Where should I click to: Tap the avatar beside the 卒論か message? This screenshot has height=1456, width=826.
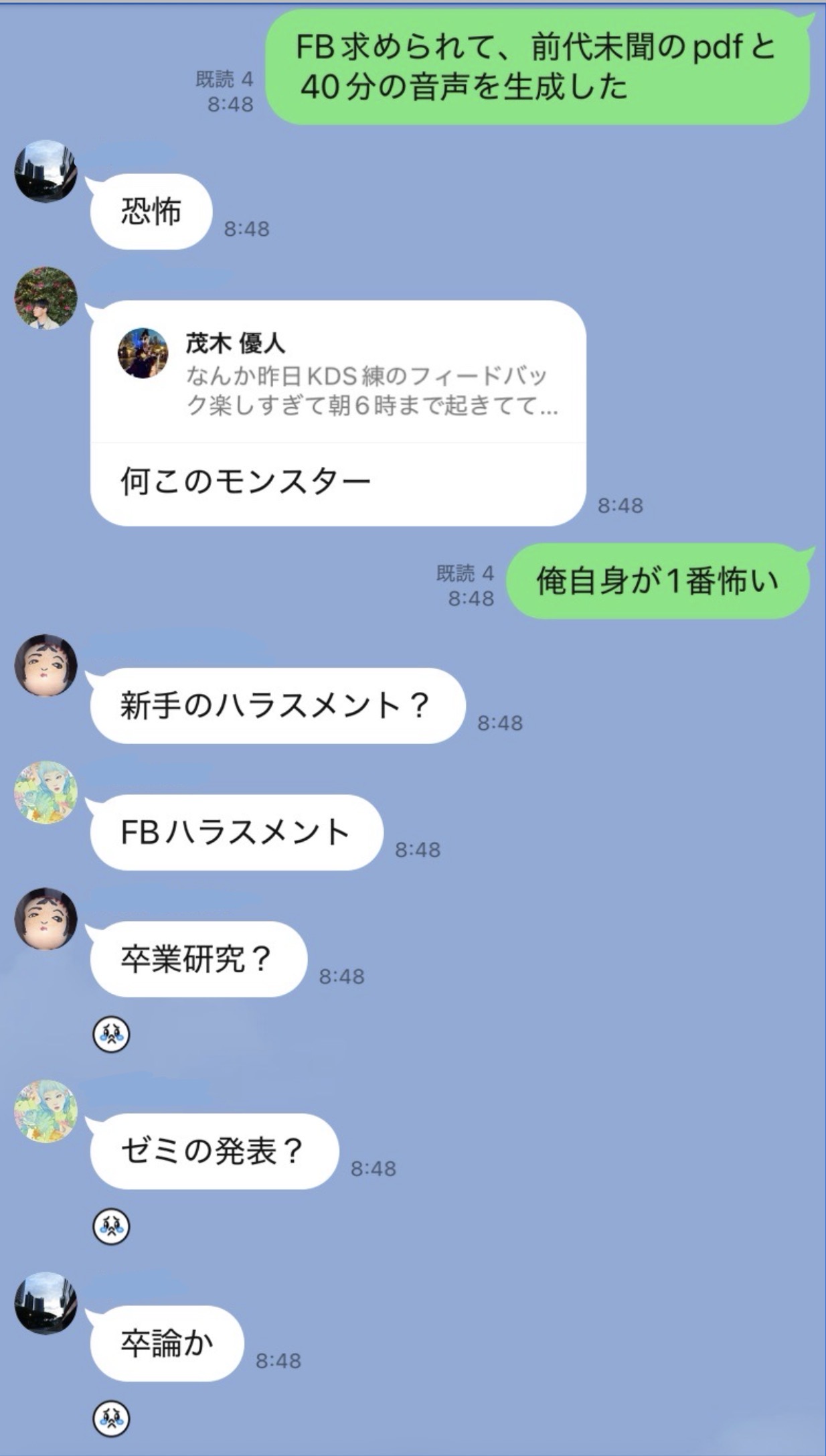pyautogui.click(x=46, y=1303)
